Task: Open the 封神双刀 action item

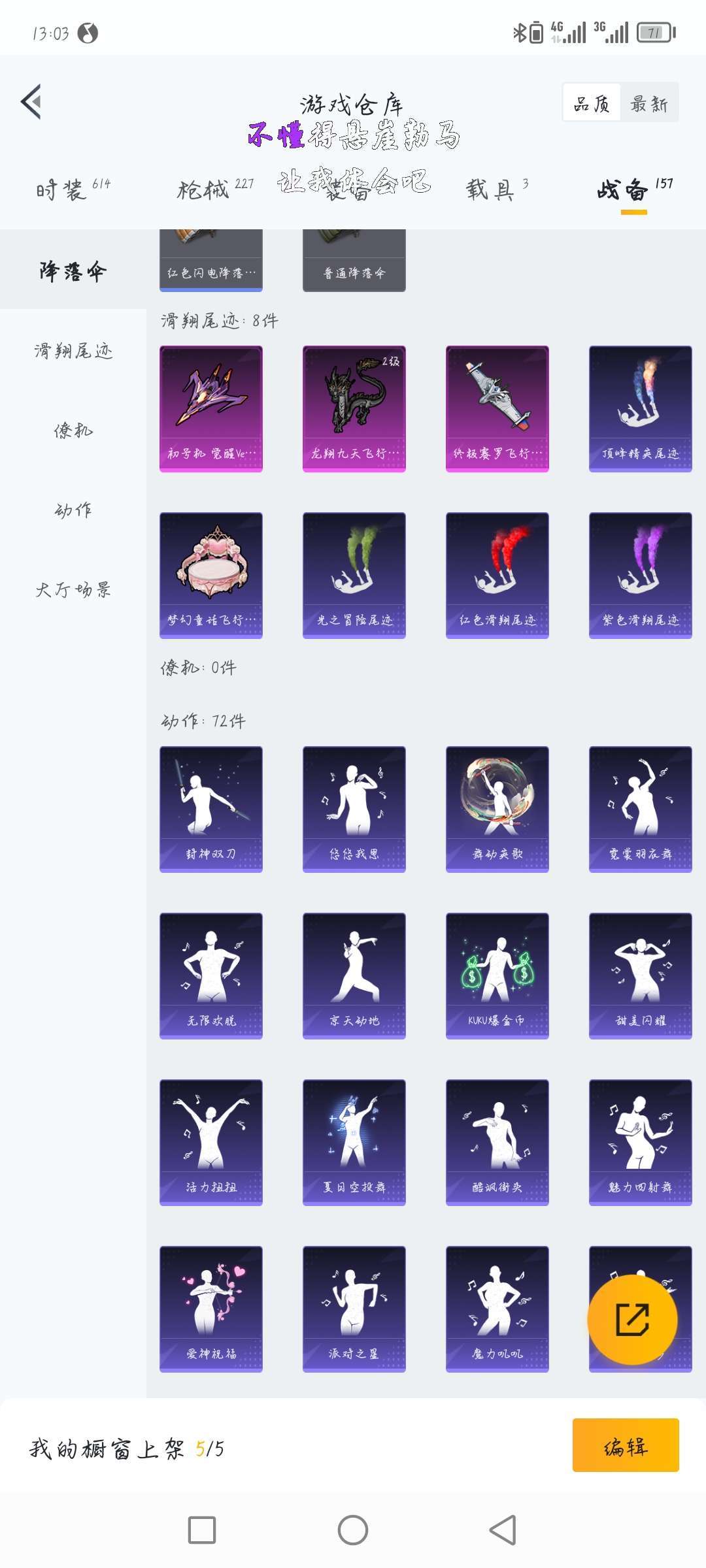Action: coord(211,809)
